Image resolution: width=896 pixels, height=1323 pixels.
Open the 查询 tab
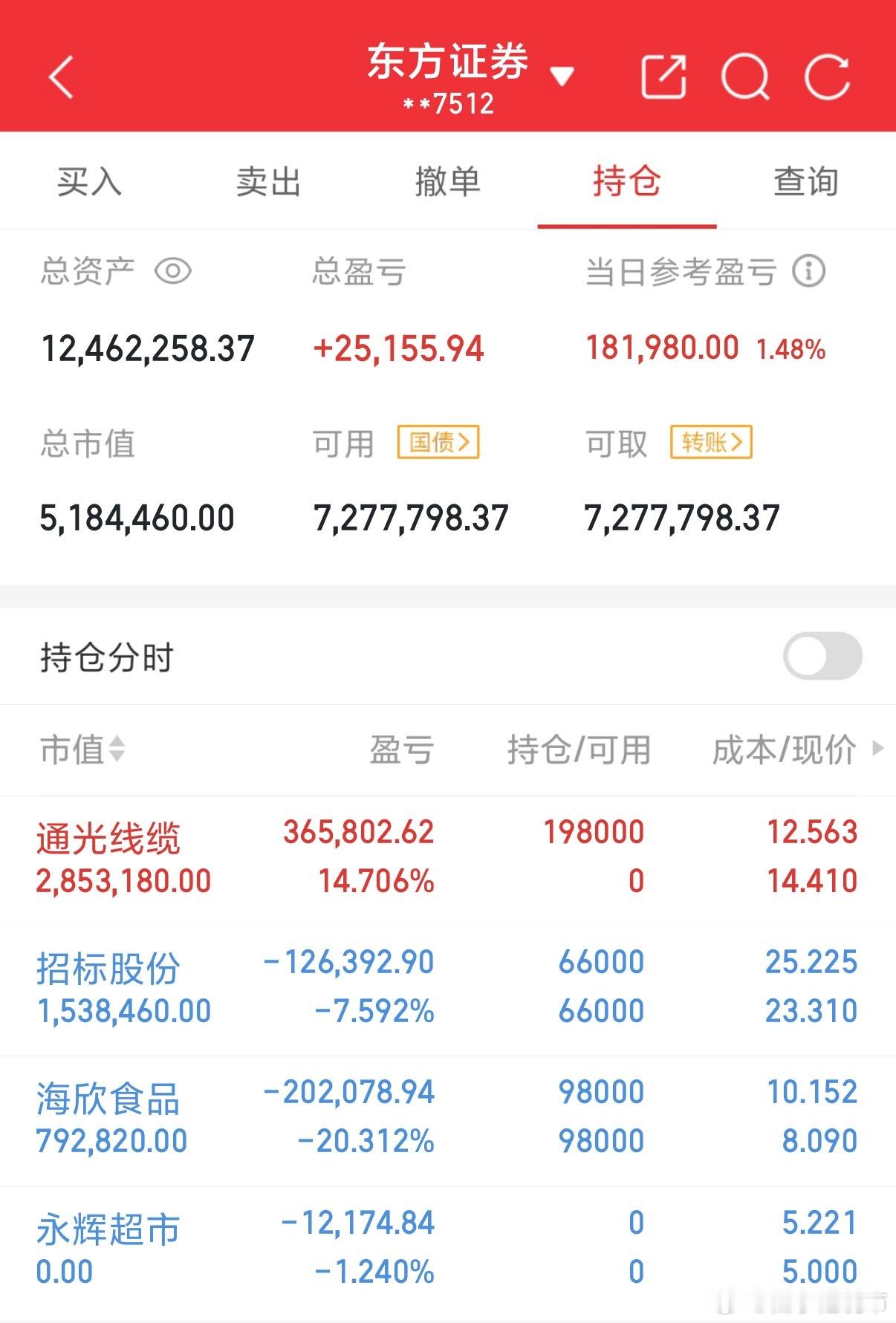806,181
